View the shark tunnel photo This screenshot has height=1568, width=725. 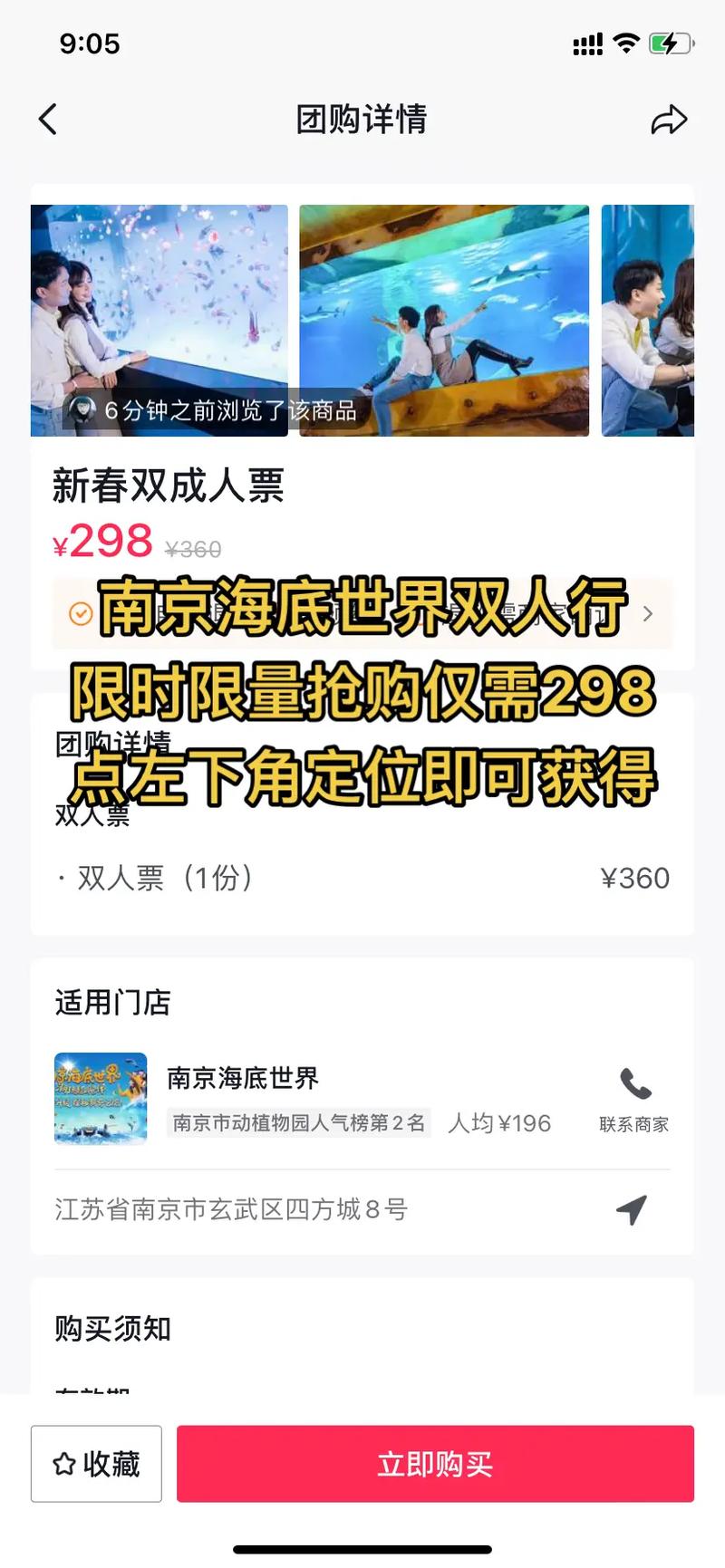point(444,321)
